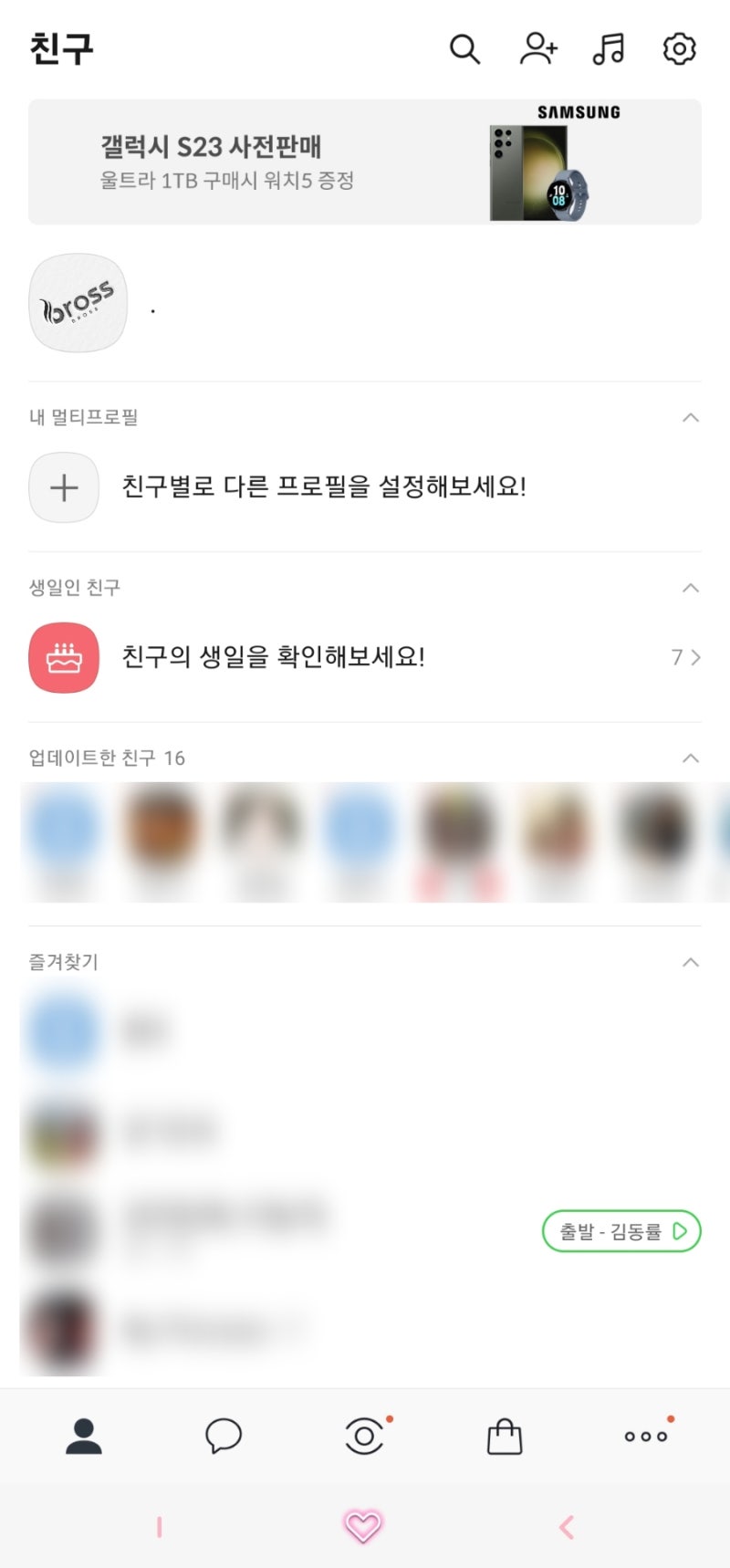Image resolution: width=730 pixels, height=1568 pixels.
Task: Open the KakaoTalk music player icon
Action: 608,49
